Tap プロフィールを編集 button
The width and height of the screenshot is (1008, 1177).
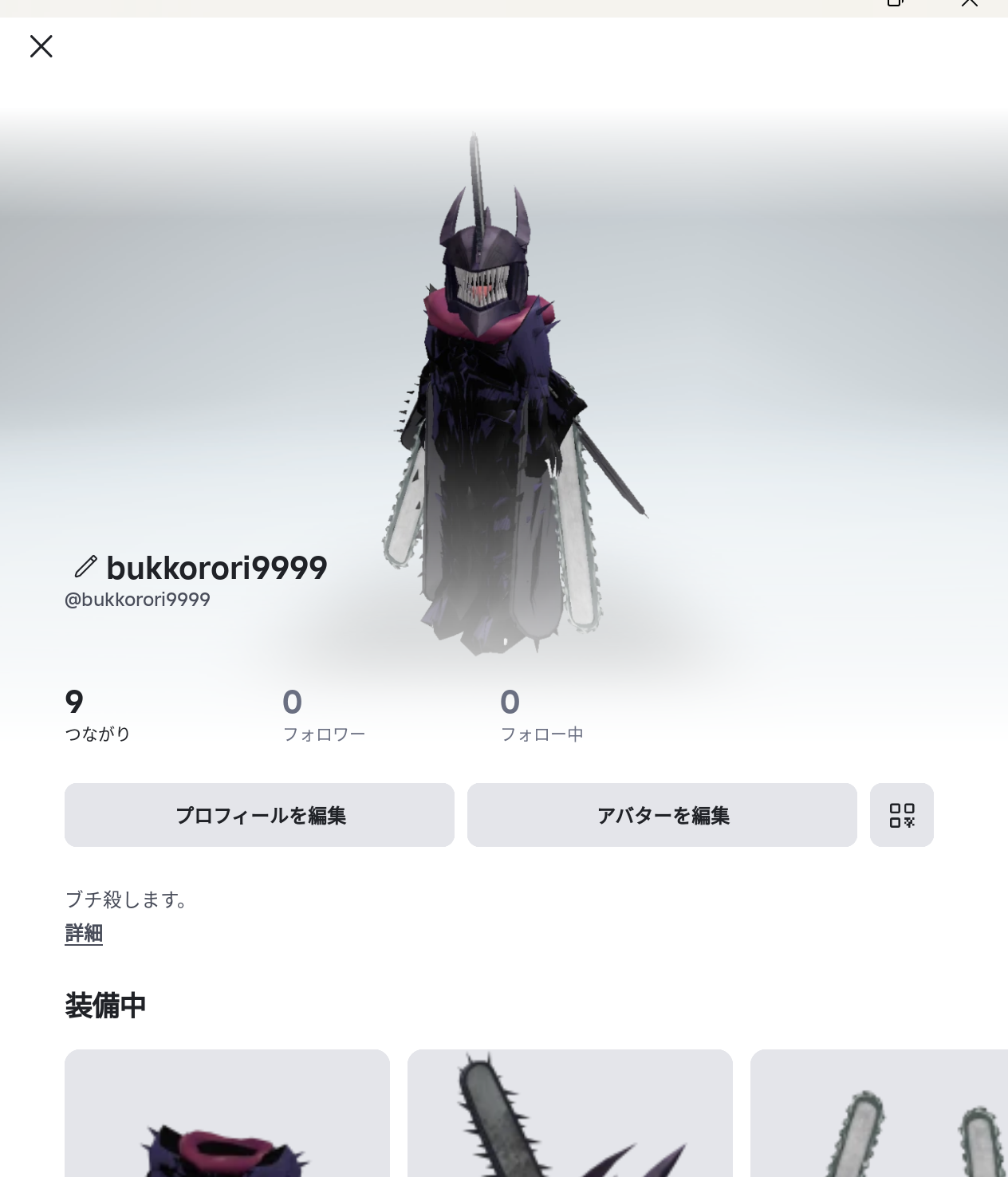259,815
